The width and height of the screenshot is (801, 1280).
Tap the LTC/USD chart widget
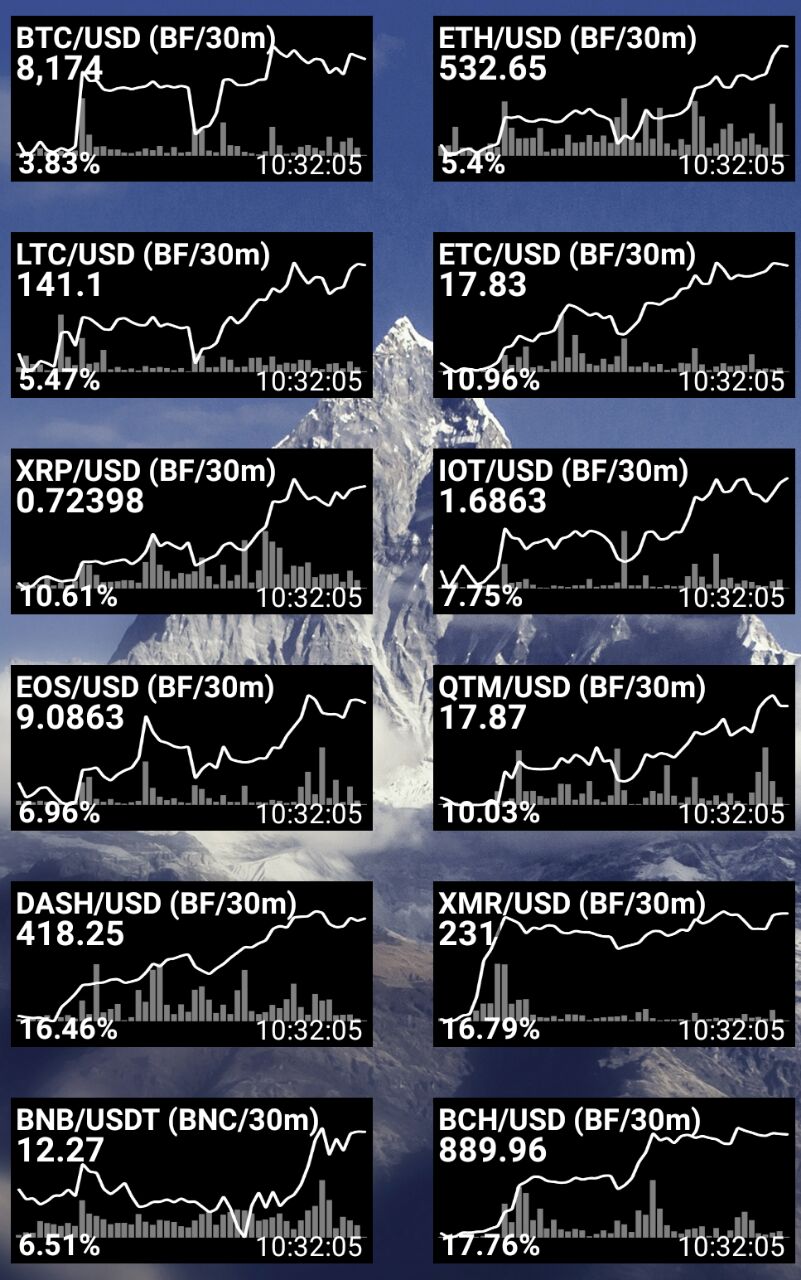(x=191, y=315)
